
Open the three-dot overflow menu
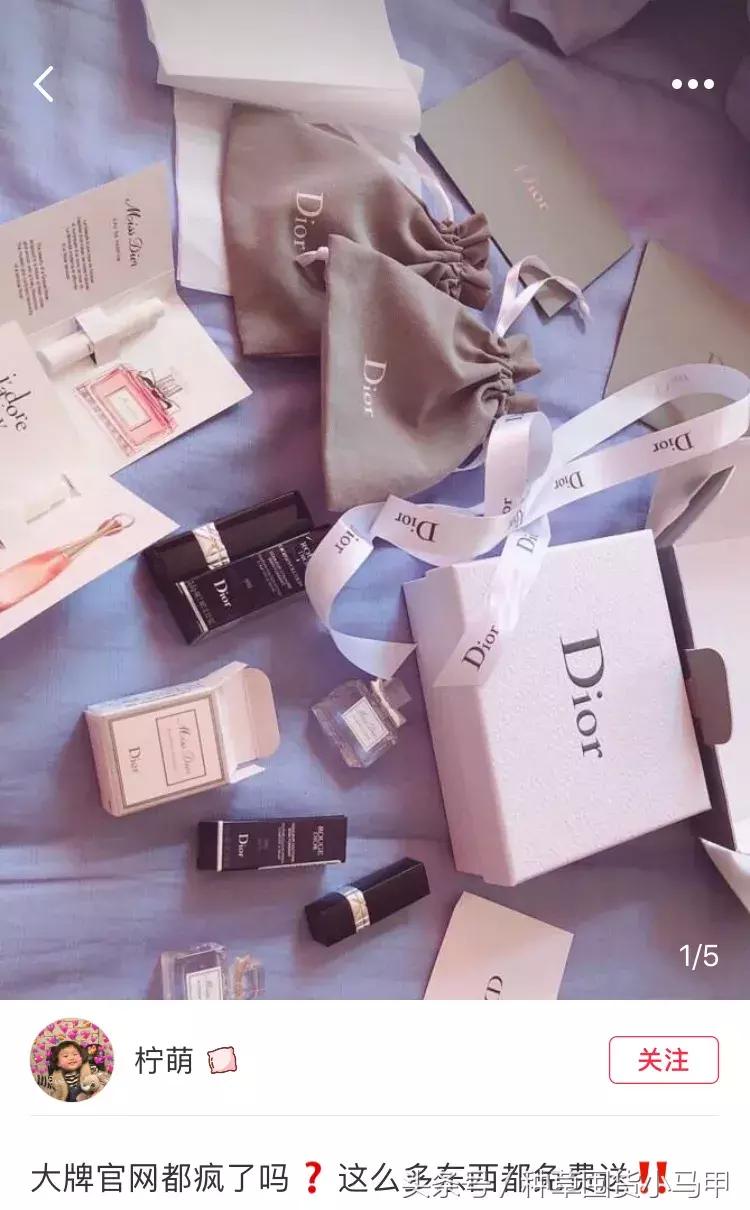(692, 85)
